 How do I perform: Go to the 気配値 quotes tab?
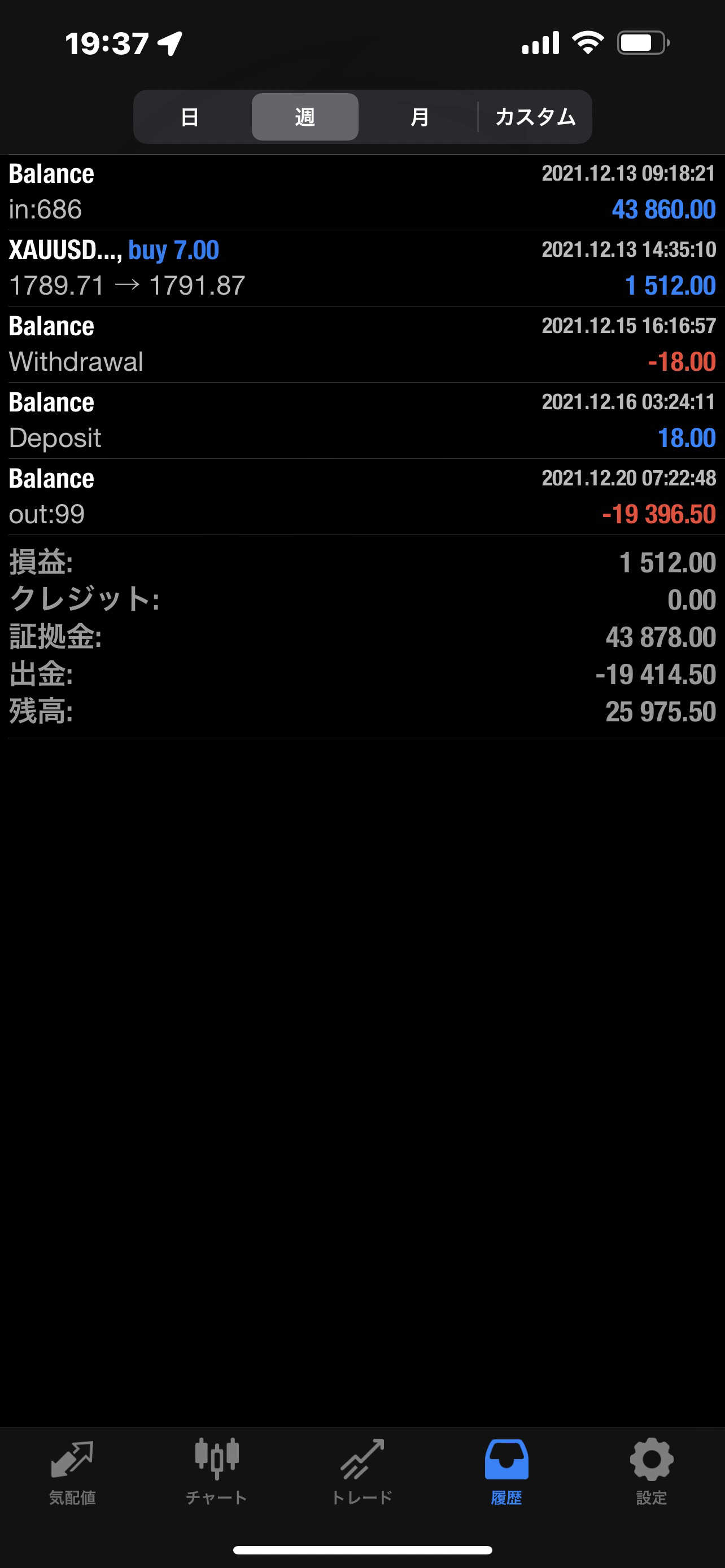[72, 1472]
